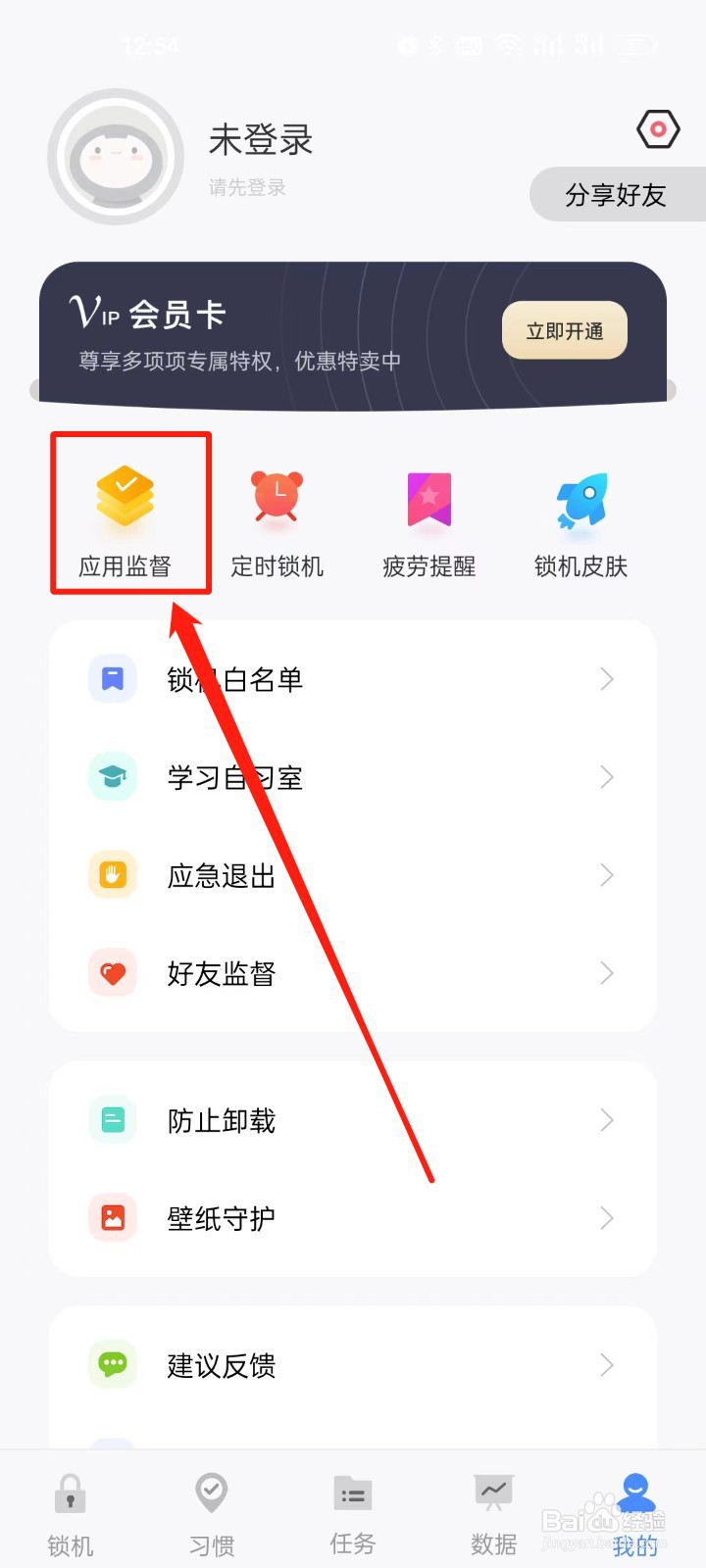Click the settings icon at top right
The image size is (706, 1568).
658,128
